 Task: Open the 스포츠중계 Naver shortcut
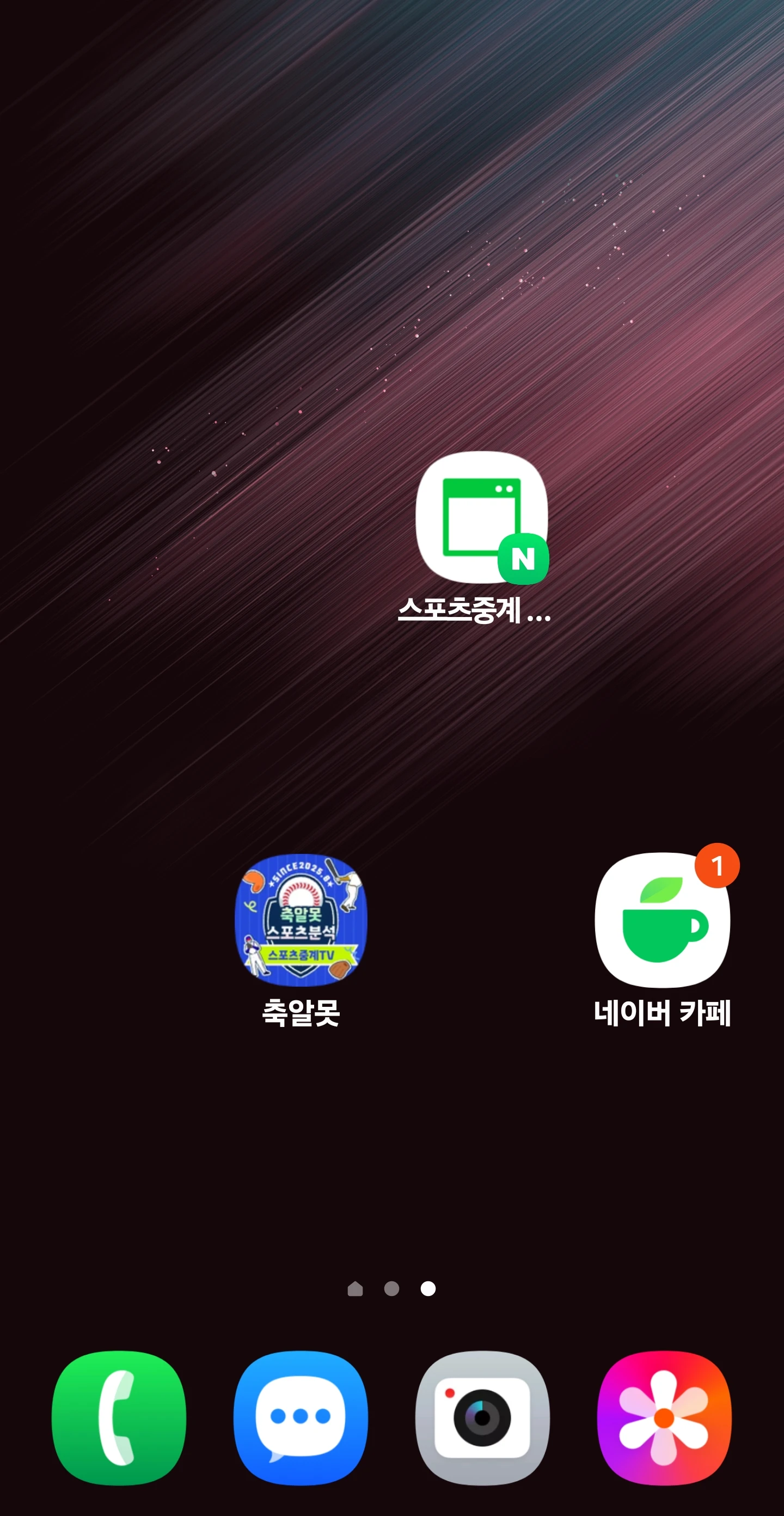481,518
